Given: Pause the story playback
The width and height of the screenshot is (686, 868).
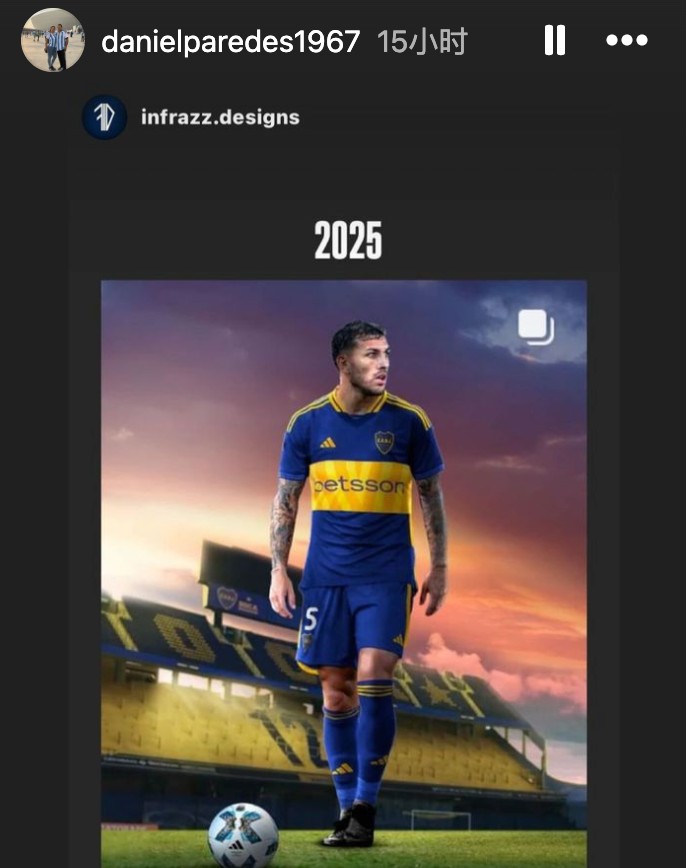Looking at the screenshot, I should (554, 41).
